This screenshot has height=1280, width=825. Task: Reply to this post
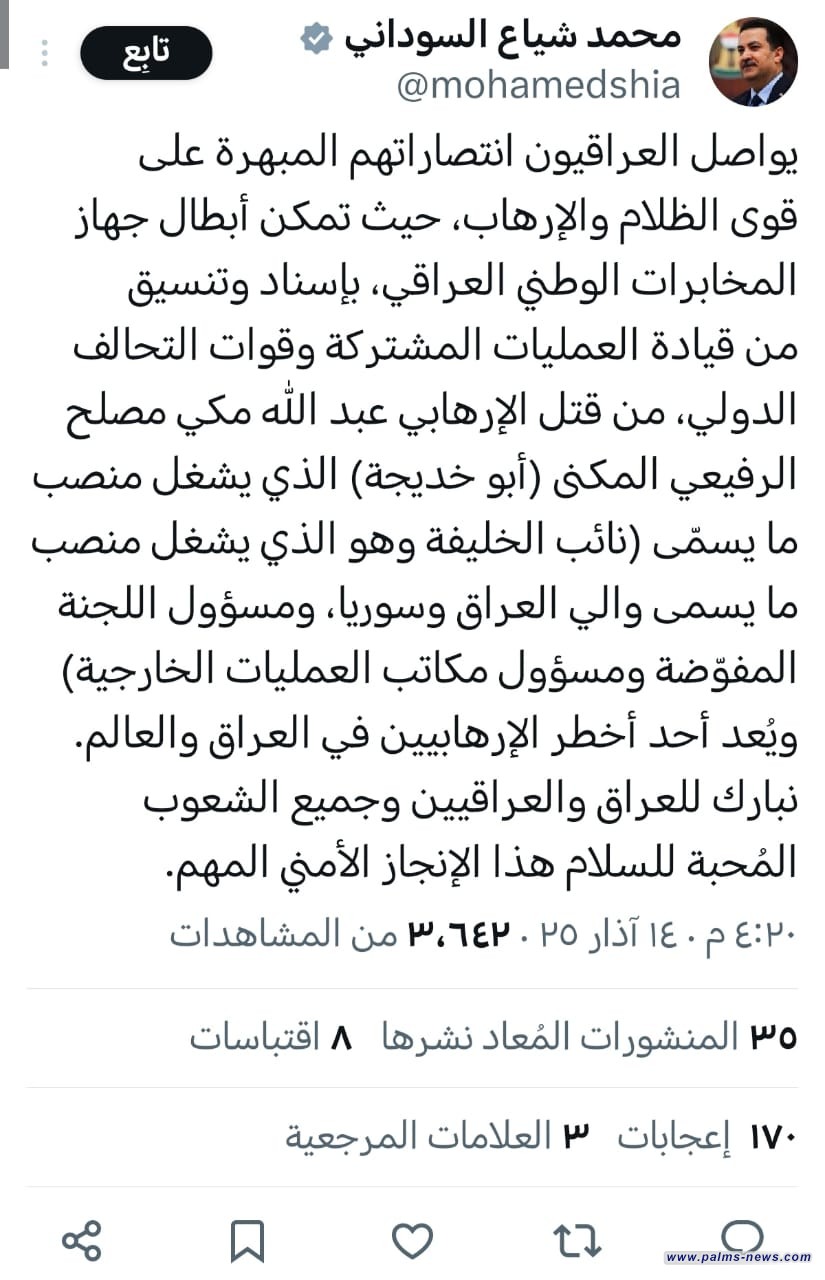741,1239
